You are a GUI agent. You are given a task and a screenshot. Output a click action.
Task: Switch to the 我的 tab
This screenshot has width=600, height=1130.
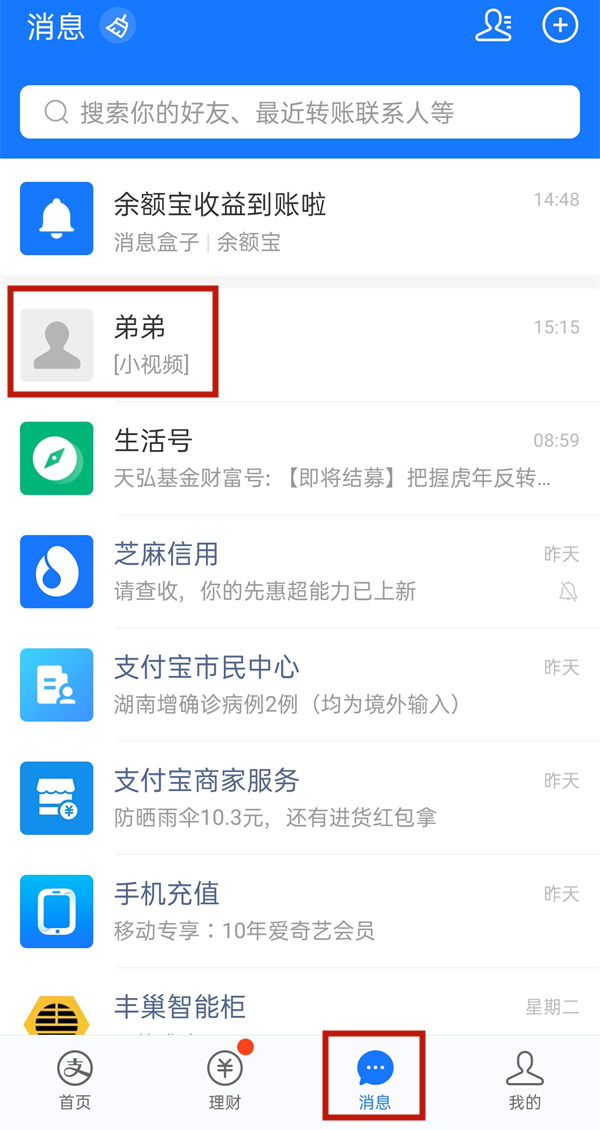[524, 1082]
